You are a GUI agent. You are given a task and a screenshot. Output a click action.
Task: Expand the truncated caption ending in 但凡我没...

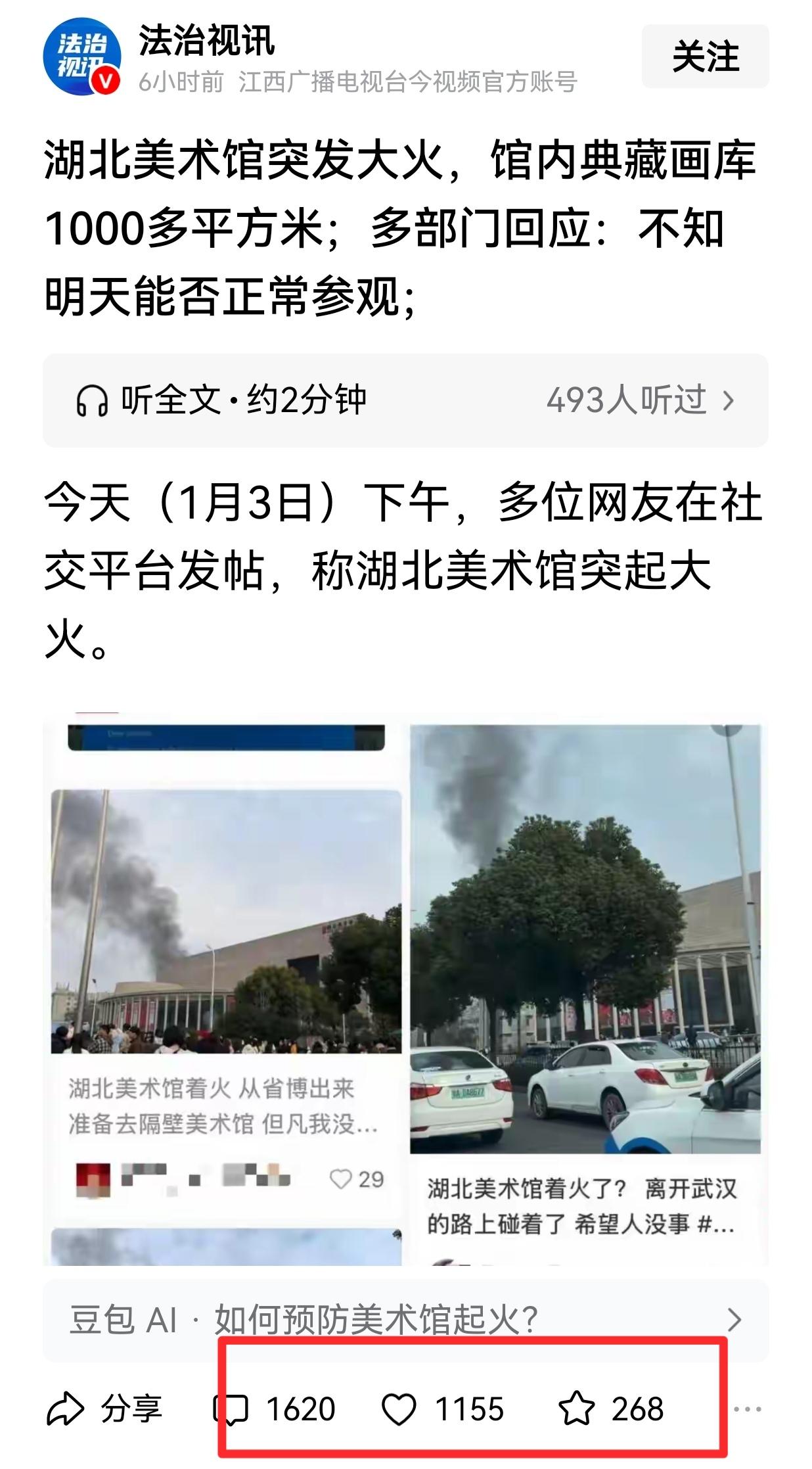(223, 1124)
